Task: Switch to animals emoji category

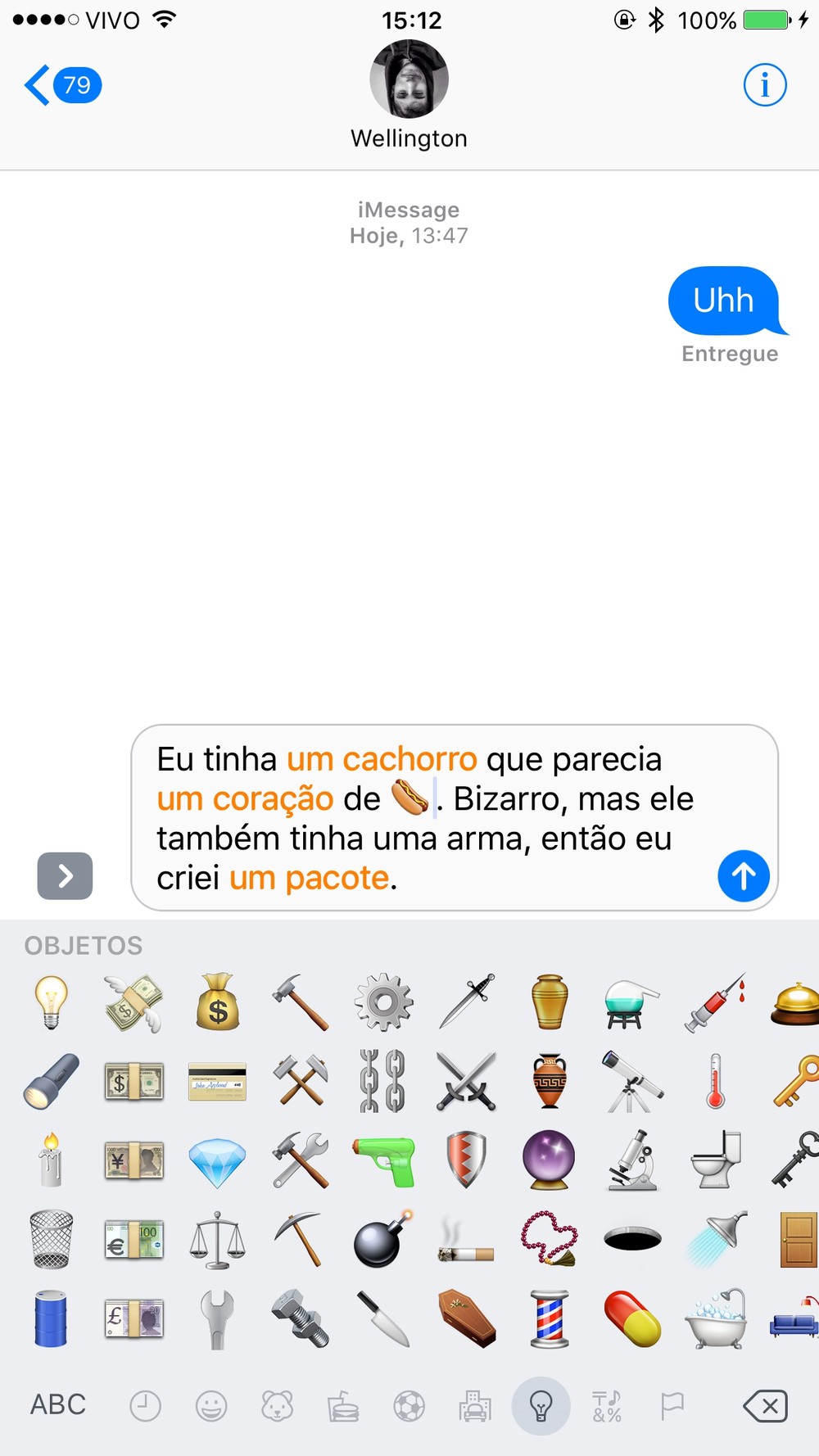Action: coord(277,1407)
